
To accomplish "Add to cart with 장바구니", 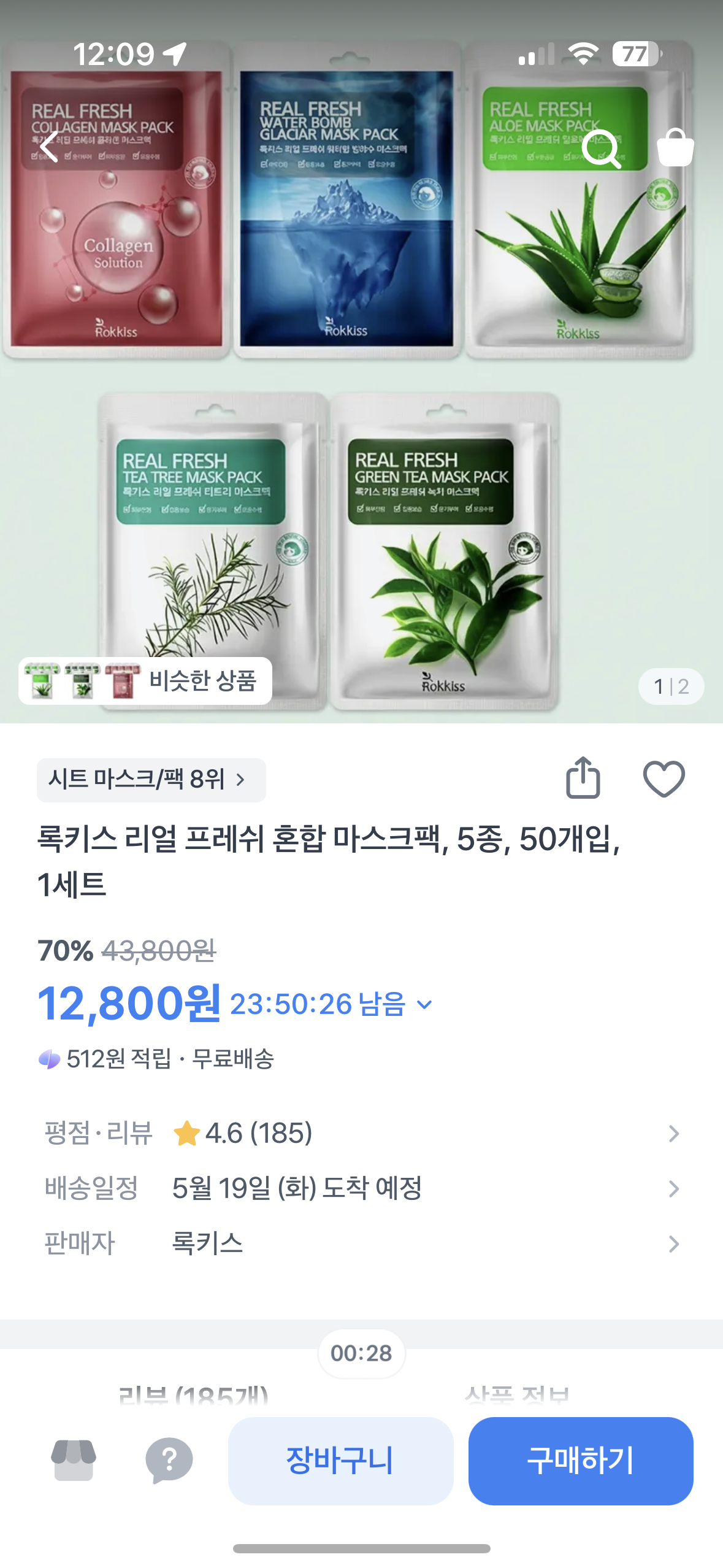I will [340, 1461].
